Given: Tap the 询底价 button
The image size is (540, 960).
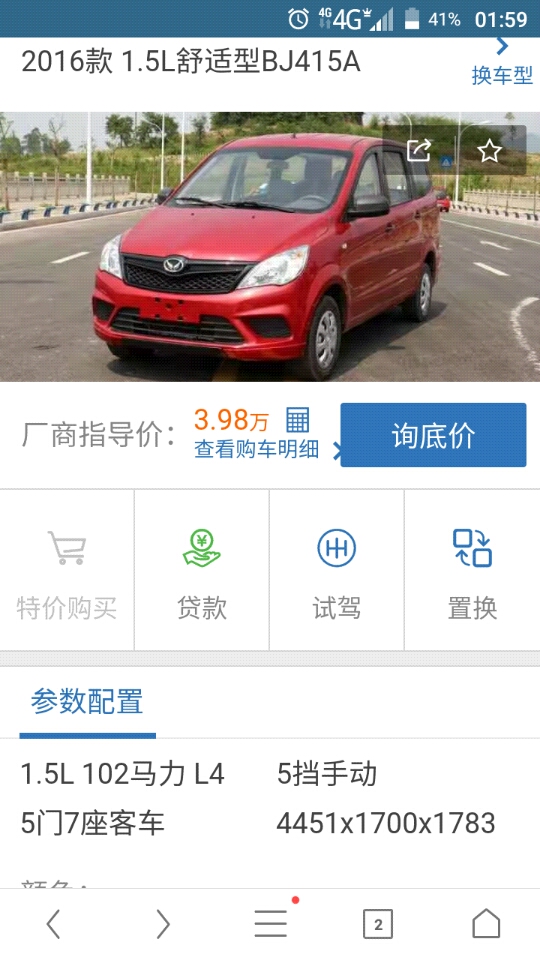Looking at the screenshot, I should coord(433,435).
